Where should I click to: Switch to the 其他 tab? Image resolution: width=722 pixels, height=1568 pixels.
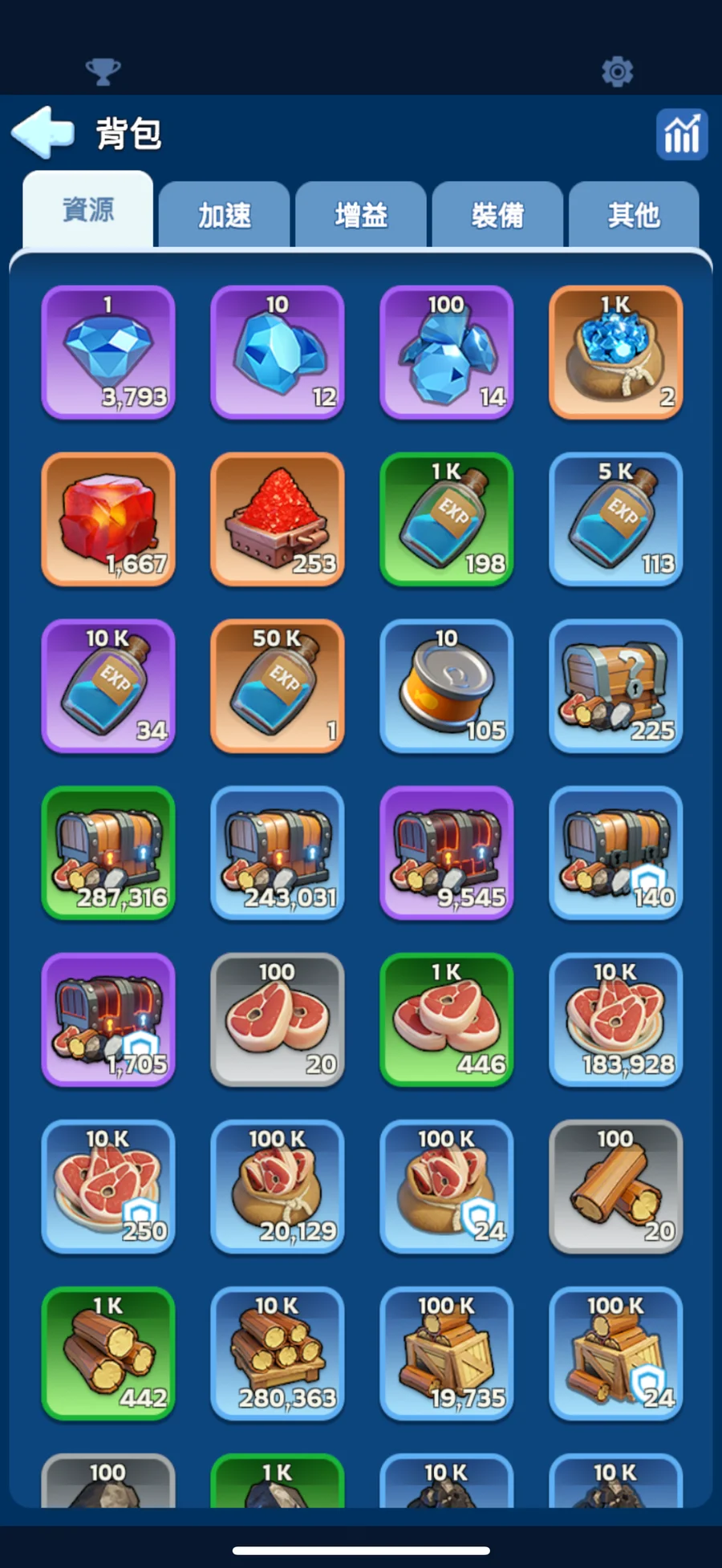point(634,215)
